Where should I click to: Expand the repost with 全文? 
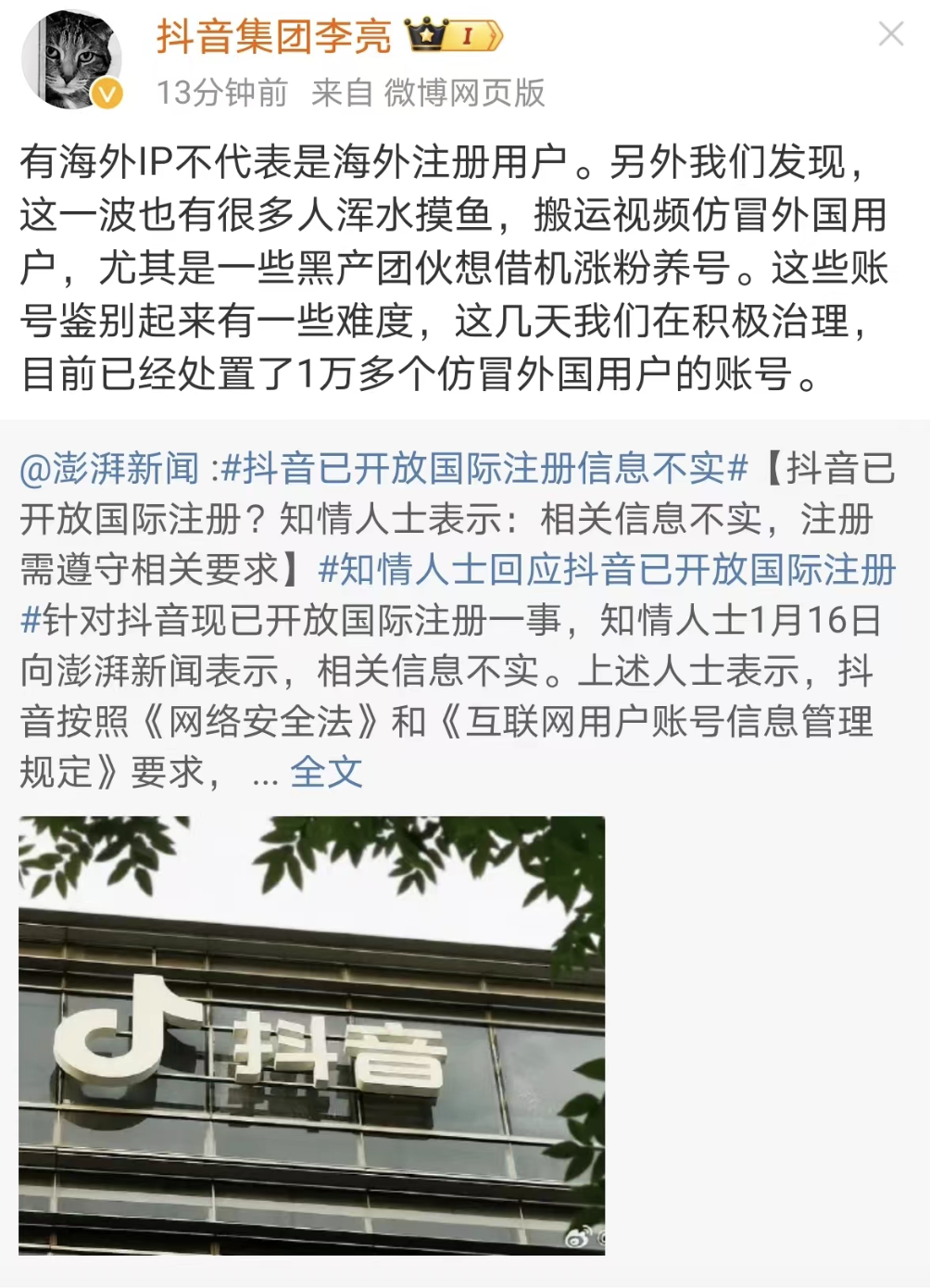point(326,772)
